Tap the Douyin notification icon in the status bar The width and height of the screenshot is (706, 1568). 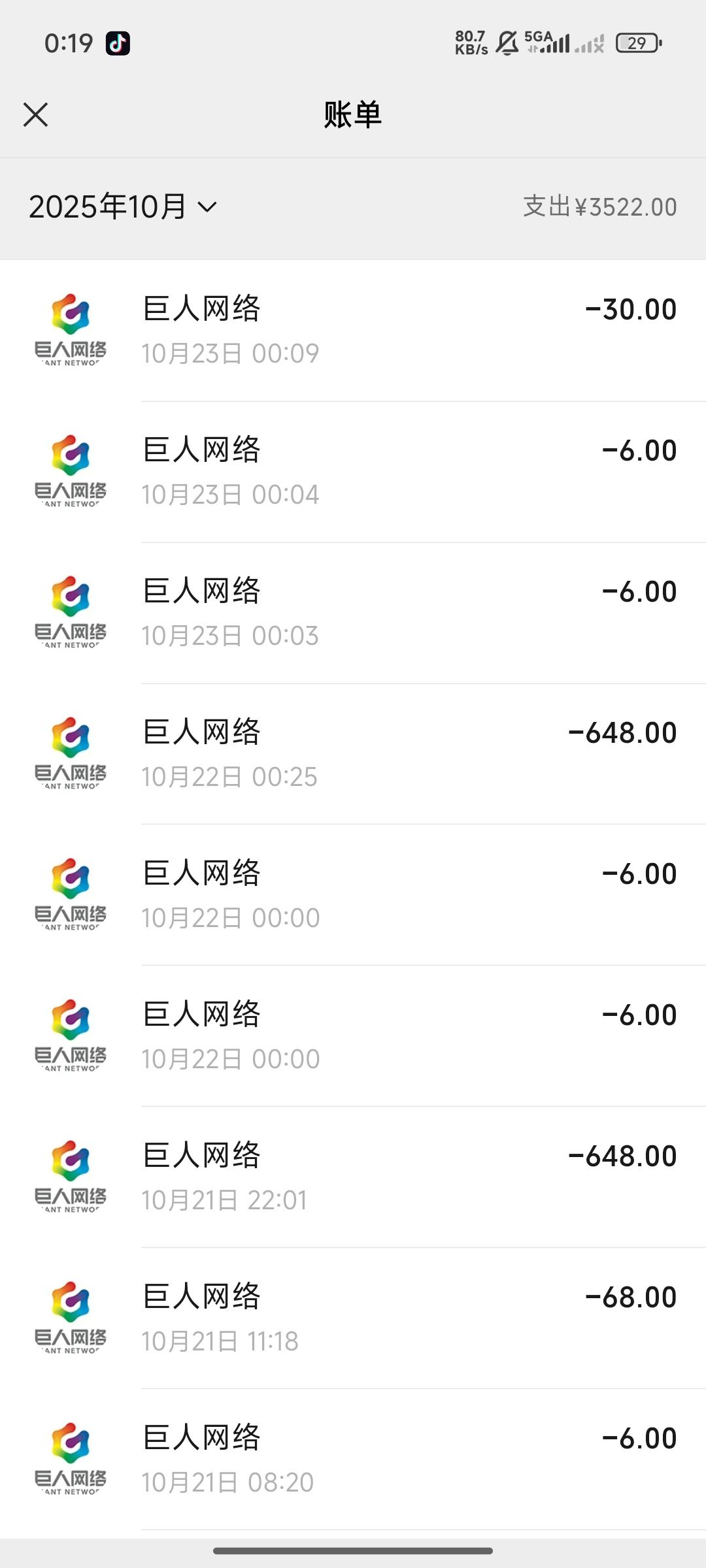[x=116, y=43]
